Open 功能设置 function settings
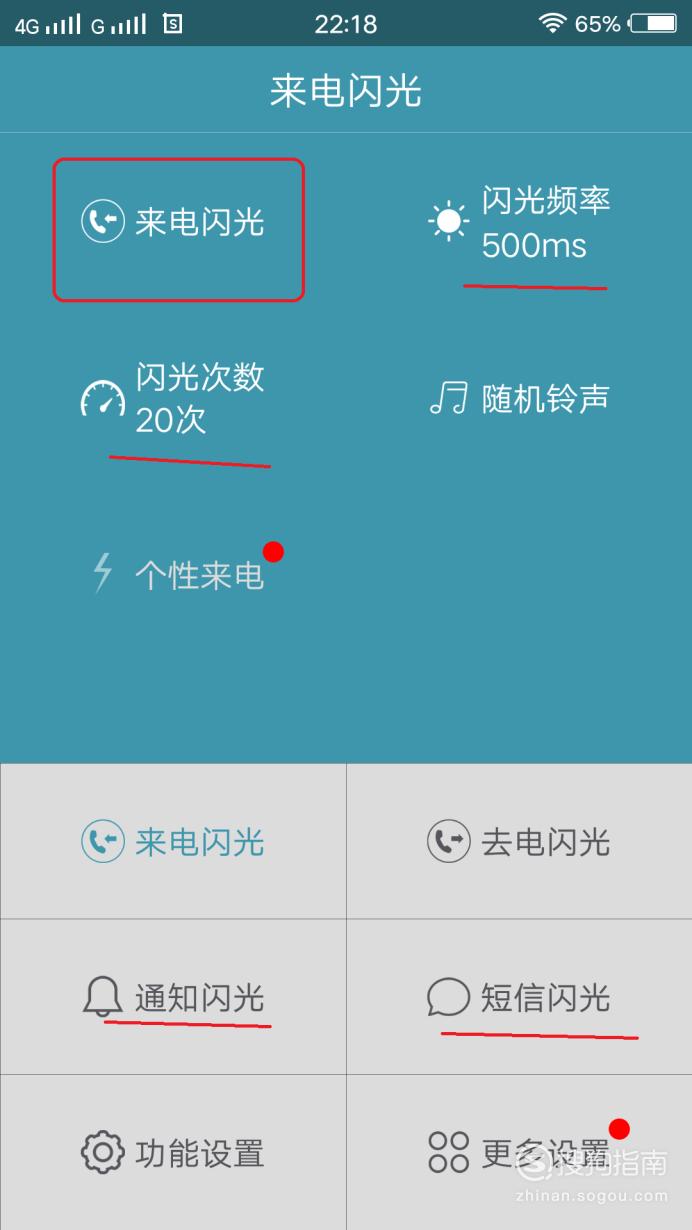692x1230 pixels. click(x=173, y=1153)
